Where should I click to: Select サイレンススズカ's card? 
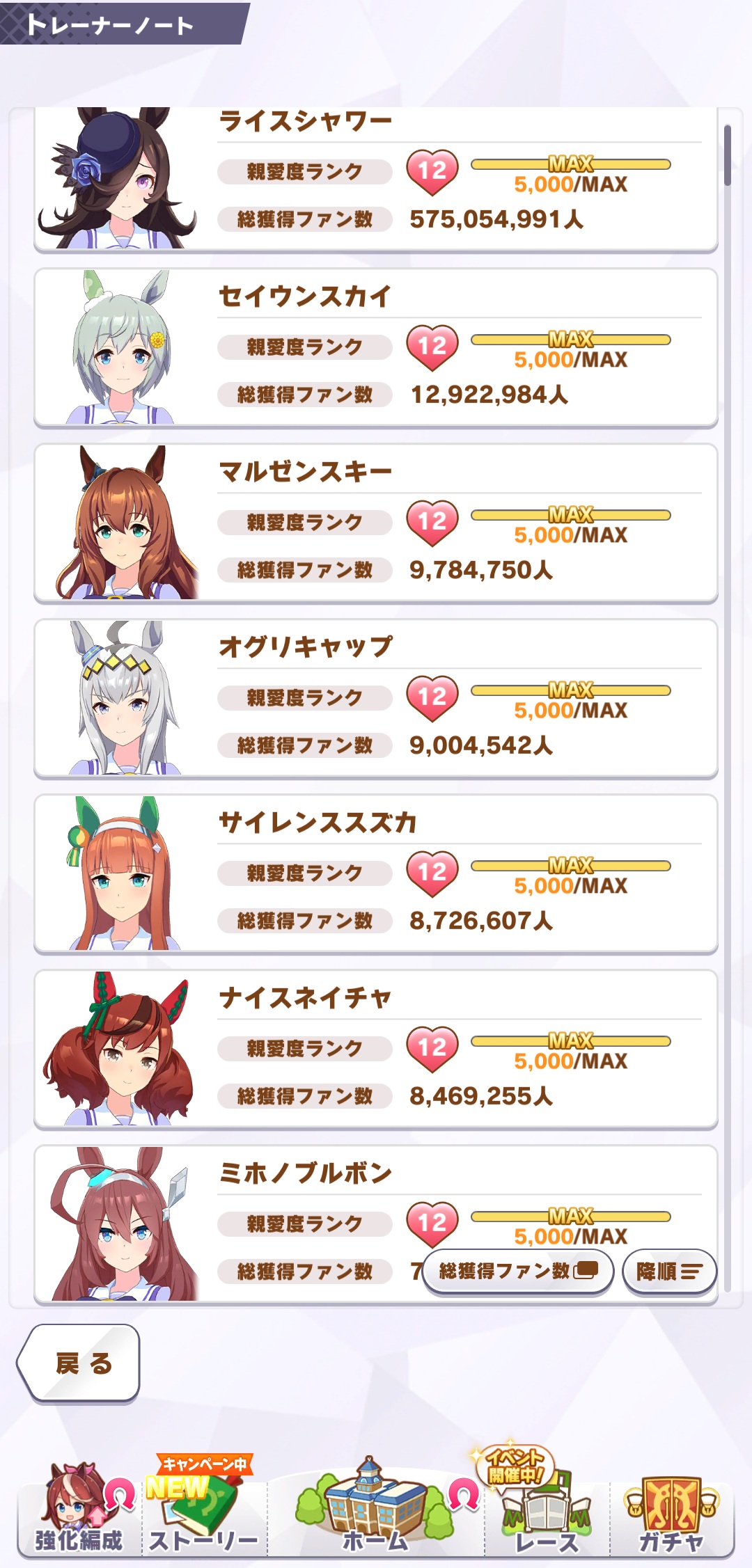pos(376,874)
